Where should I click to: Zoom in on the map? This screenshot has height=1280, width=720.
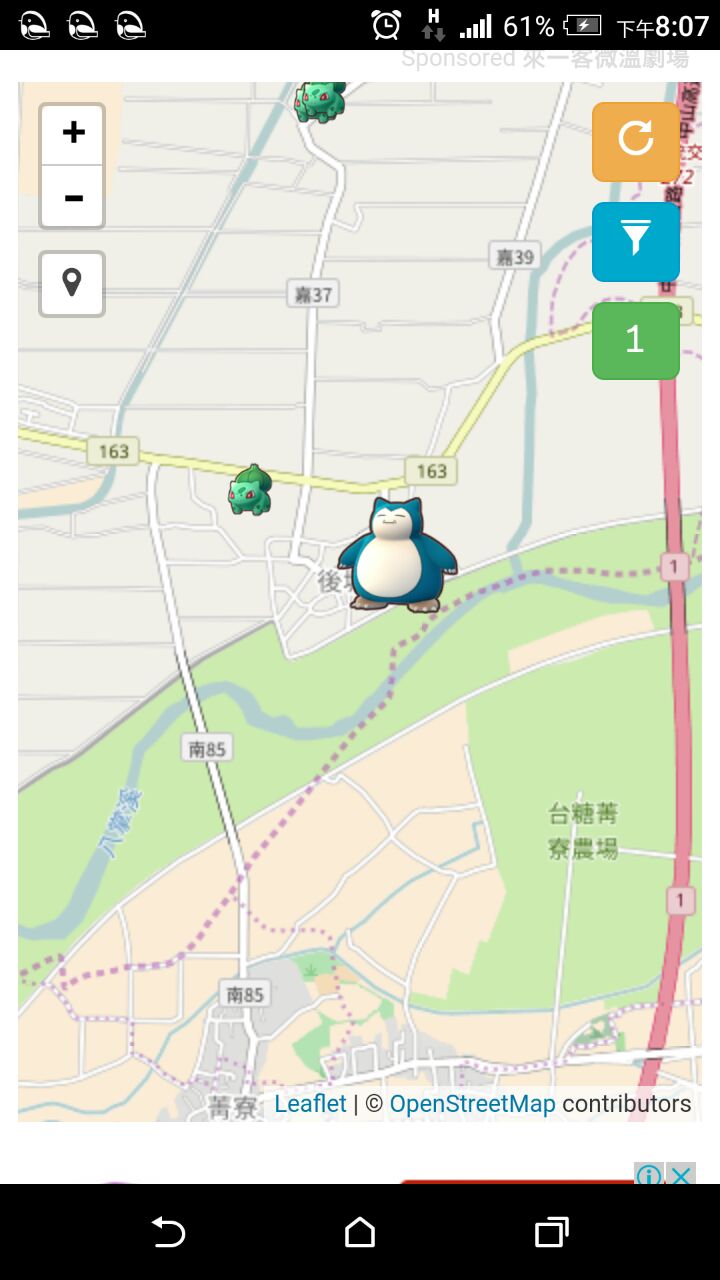73,133
